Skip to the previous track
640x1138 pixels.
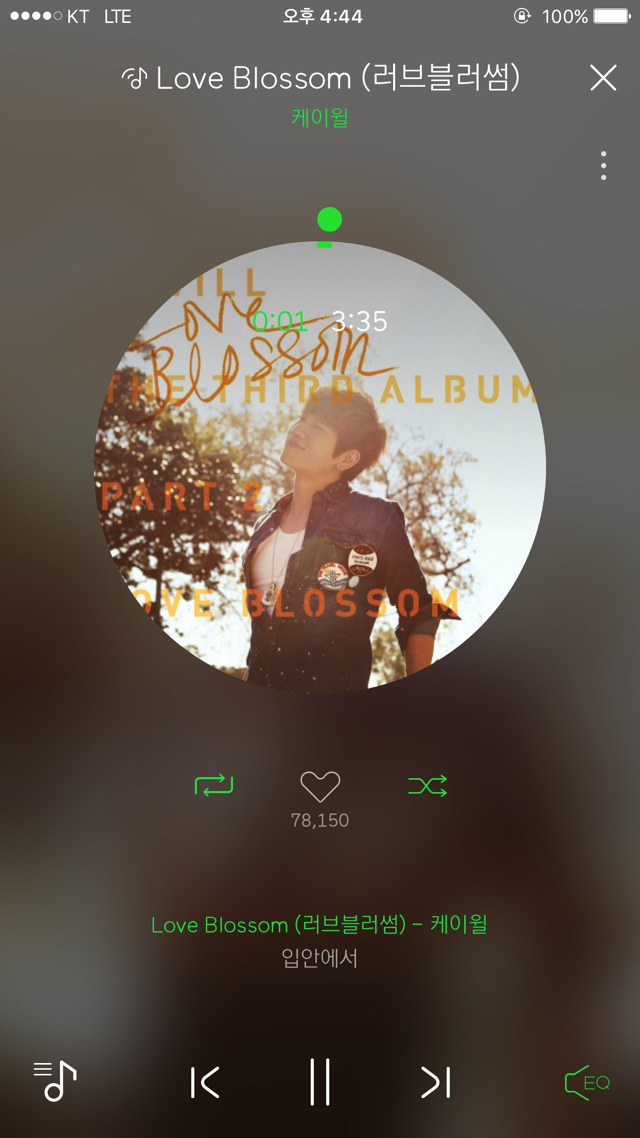(x=205, y=1082)
